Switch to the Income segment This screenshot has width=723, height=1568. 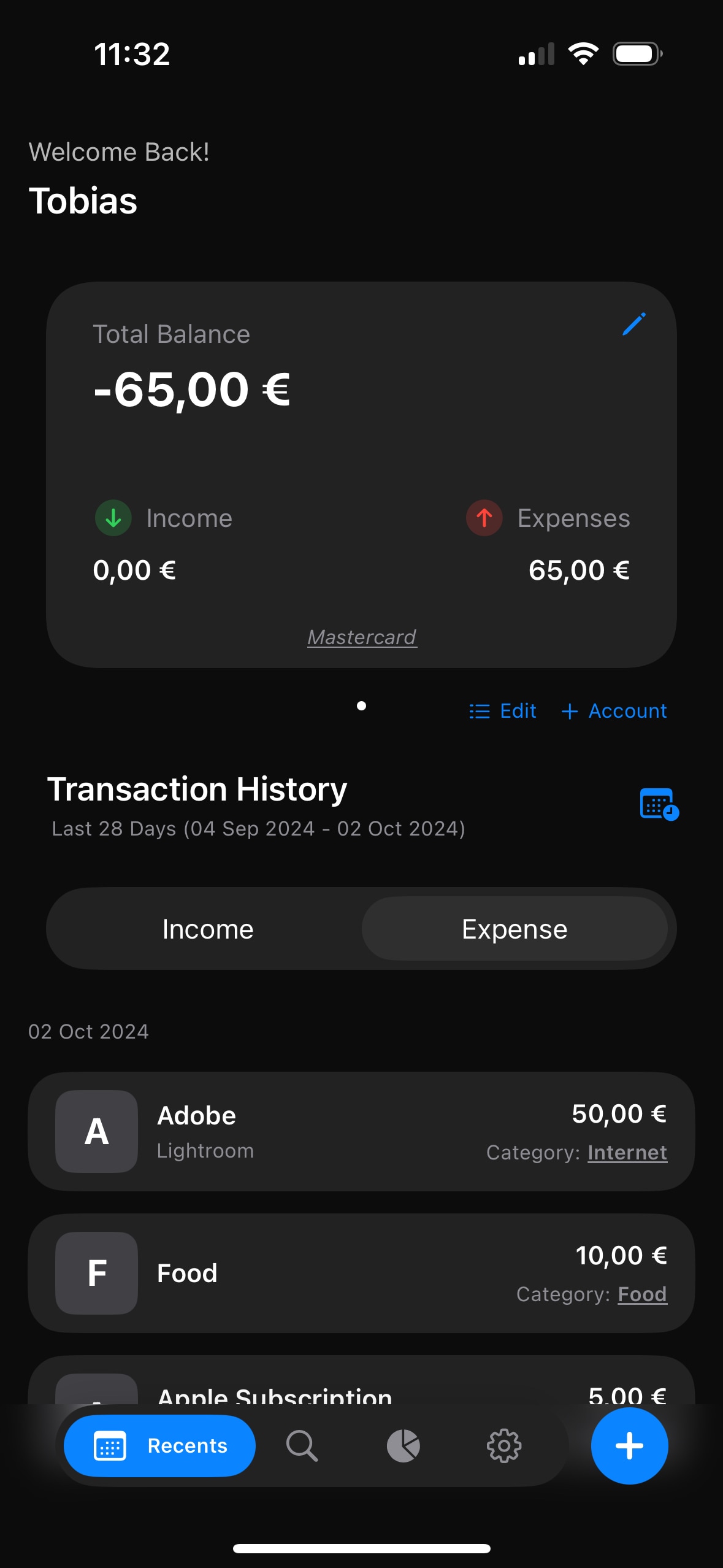(208, 929)
